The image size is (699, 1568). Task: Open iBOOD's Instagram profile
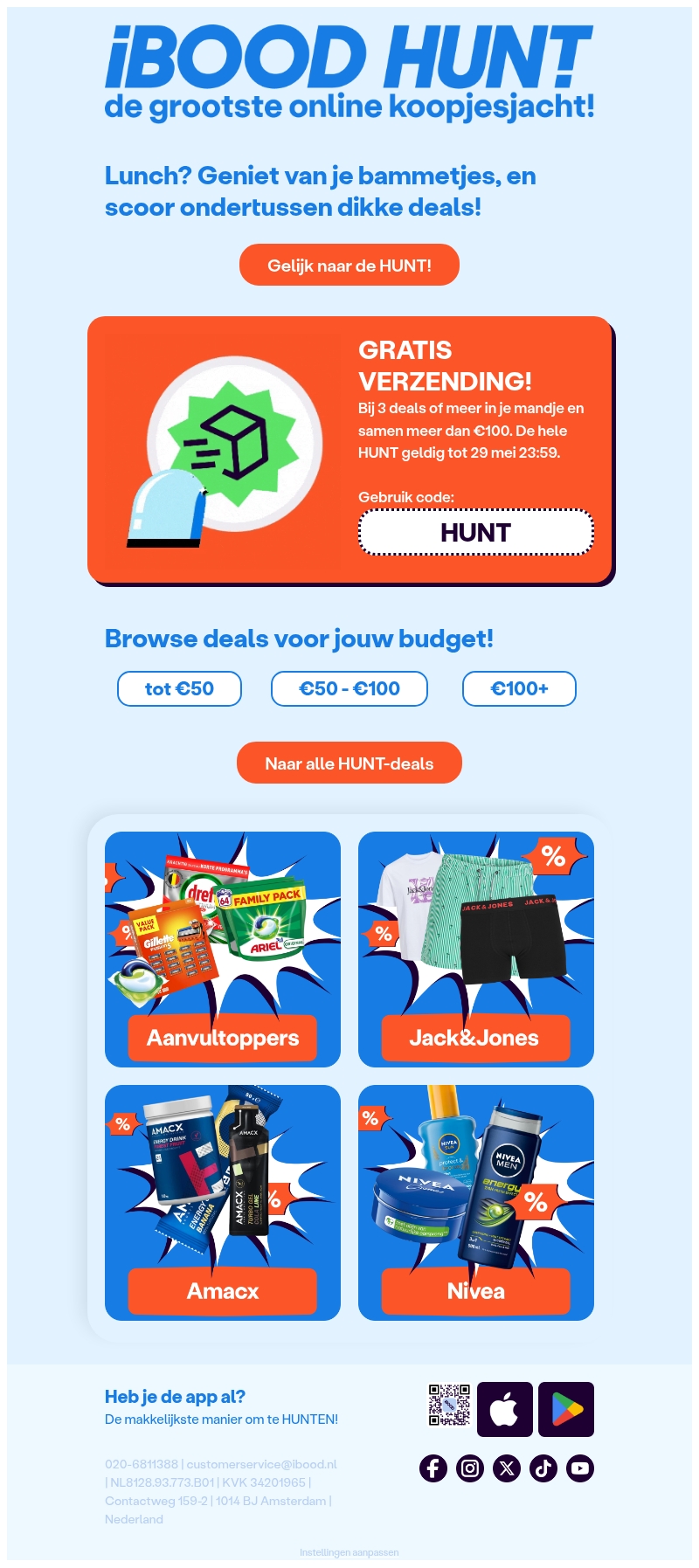tap(470, 1468)
